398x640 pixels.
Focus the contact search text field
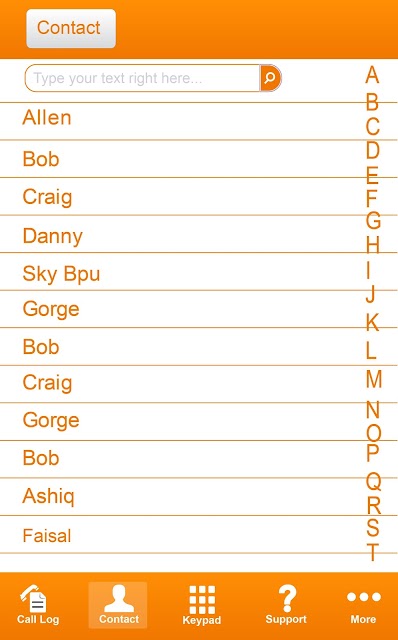[142, 78]
